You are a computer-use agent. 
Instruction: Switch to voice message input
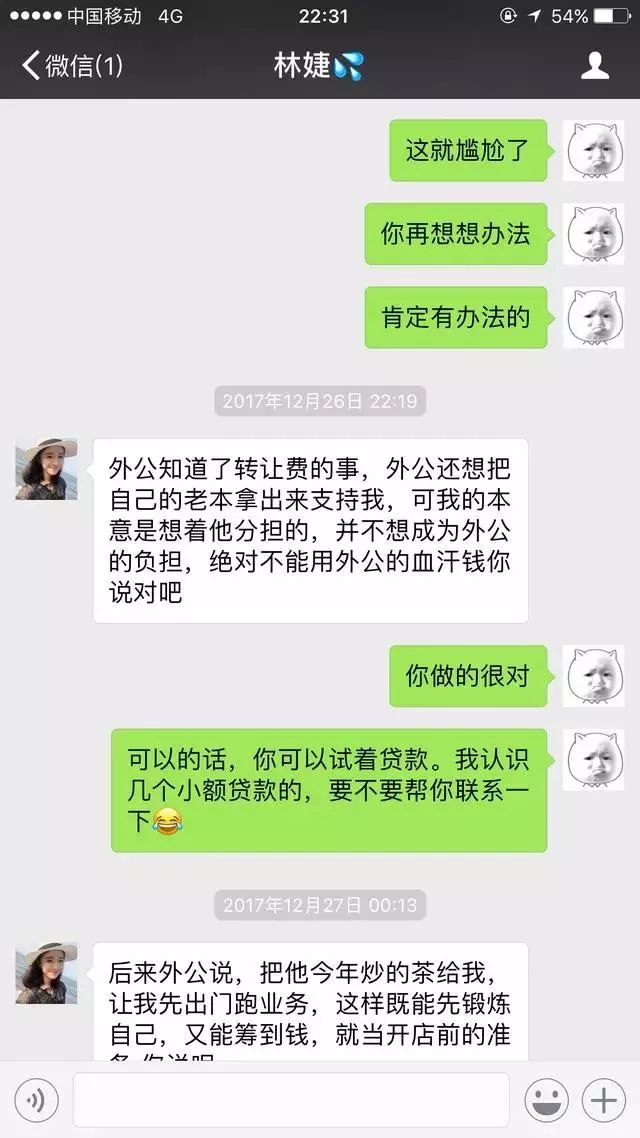coord(36,1101)
